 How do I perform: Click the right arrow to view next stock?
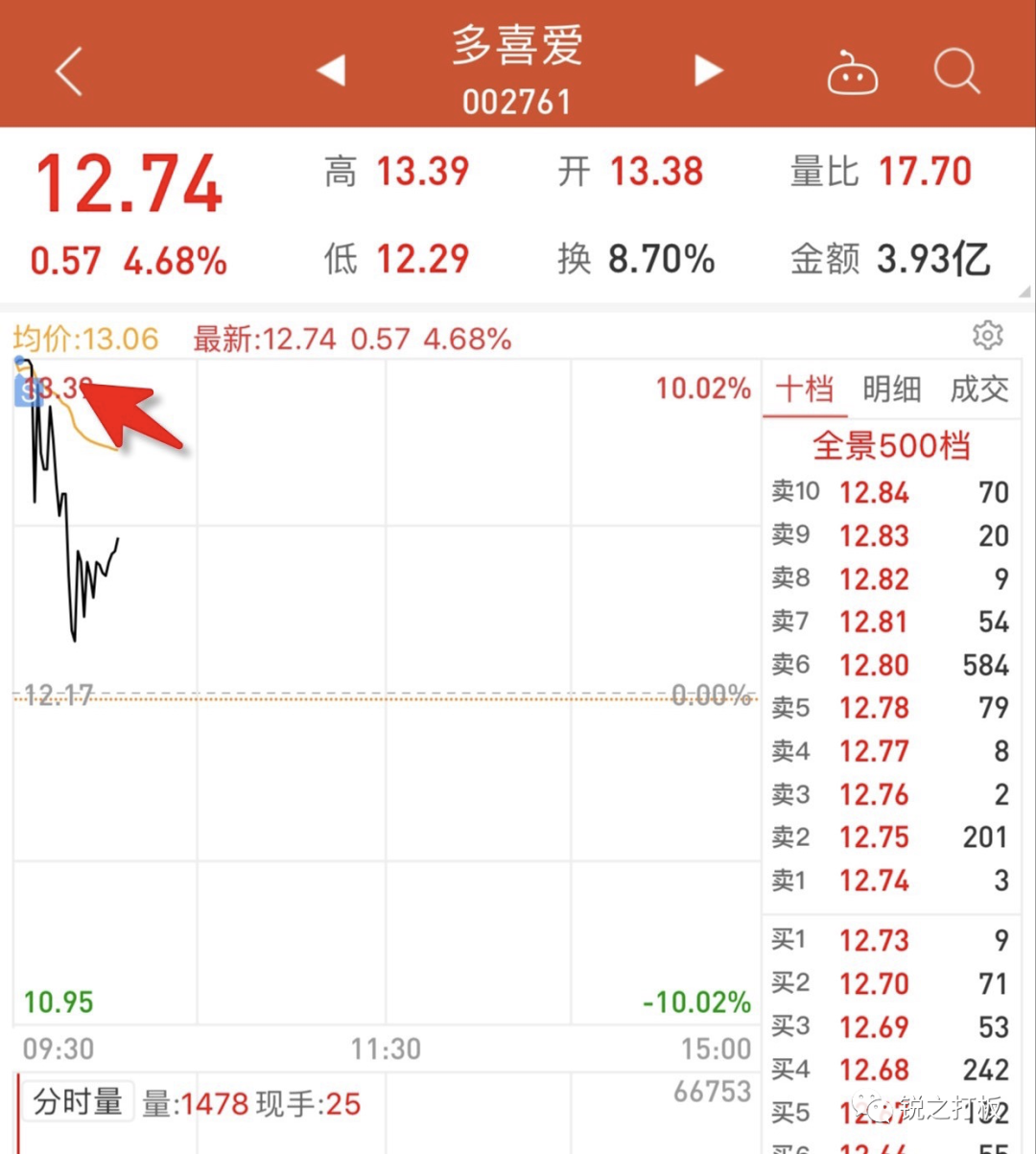[708, 70]
